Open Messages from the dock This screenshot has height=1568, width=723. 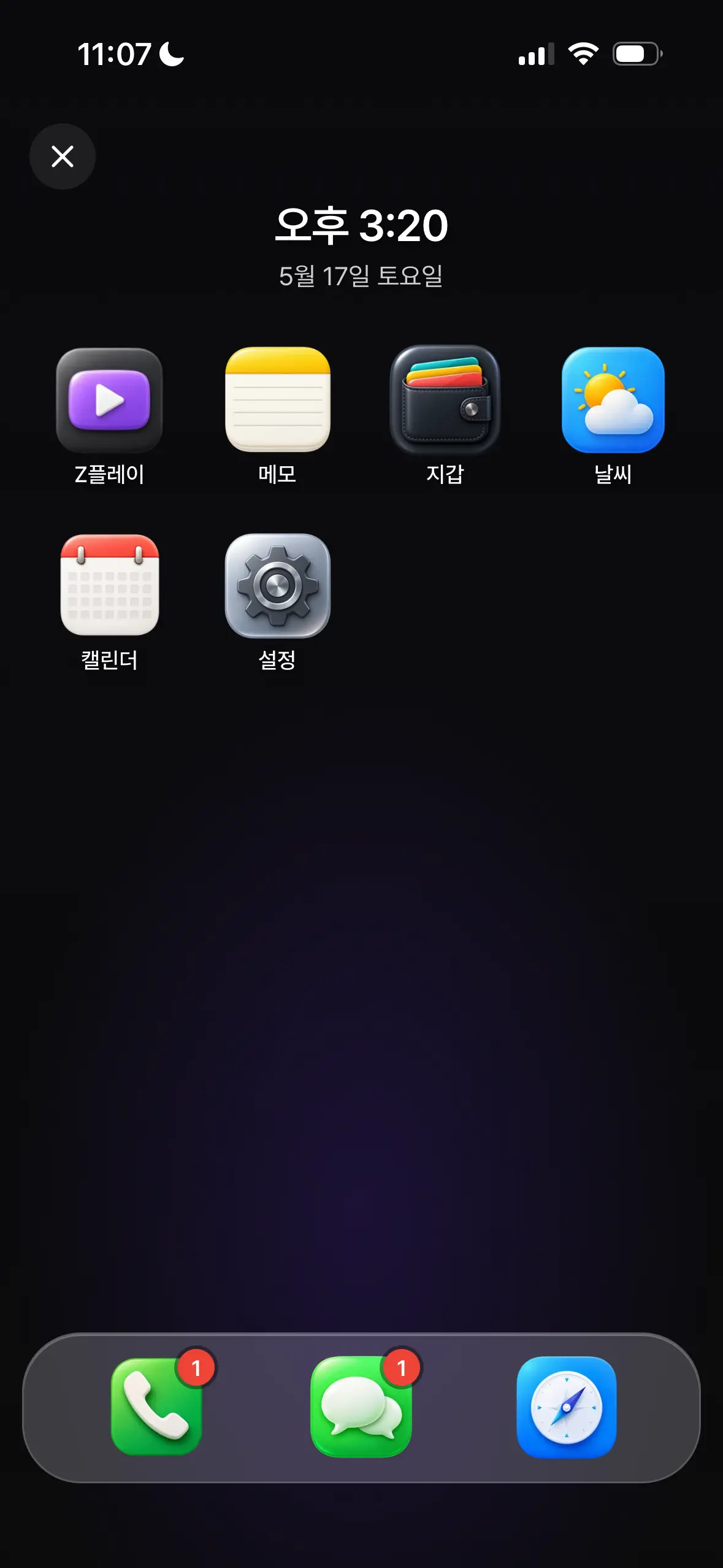[x=361, y=1406]
